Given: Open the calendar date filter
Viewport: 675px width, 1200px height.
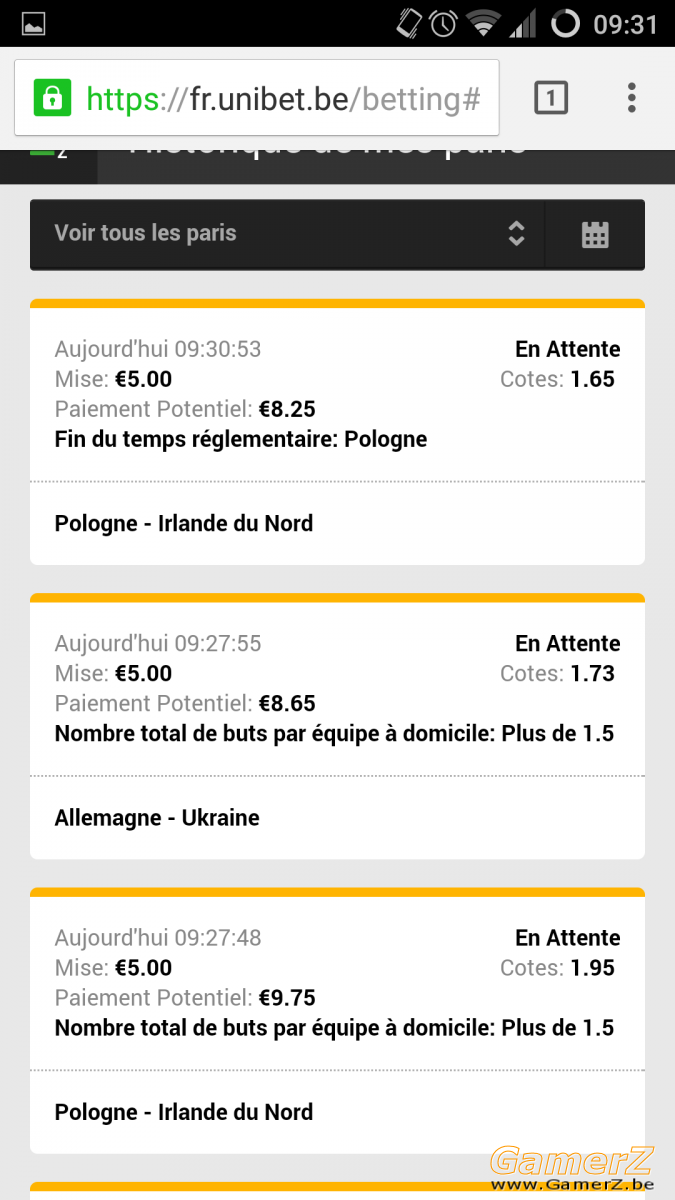Looking at the screenshot, I should [595, 234].
